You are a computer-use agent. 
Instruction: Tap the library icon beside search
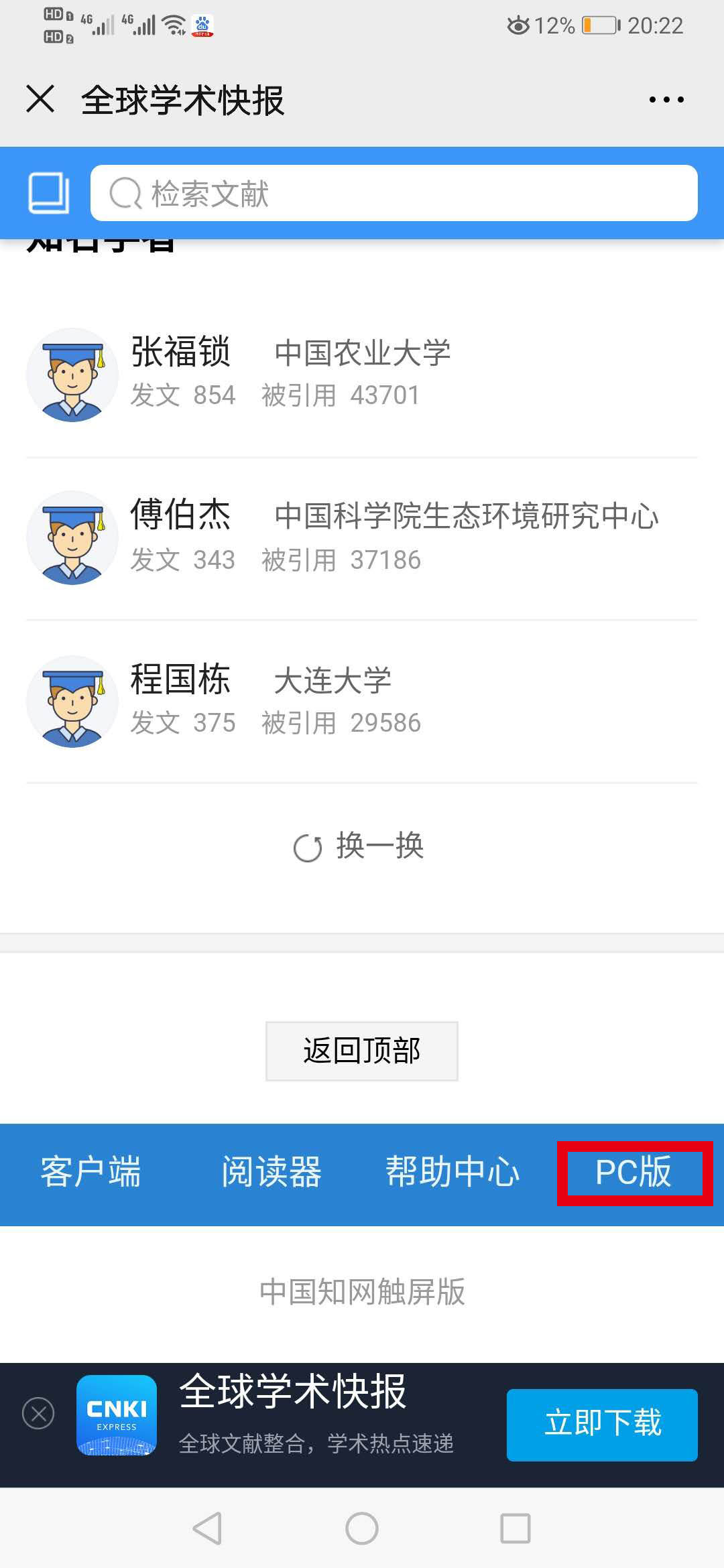[48, 193]
